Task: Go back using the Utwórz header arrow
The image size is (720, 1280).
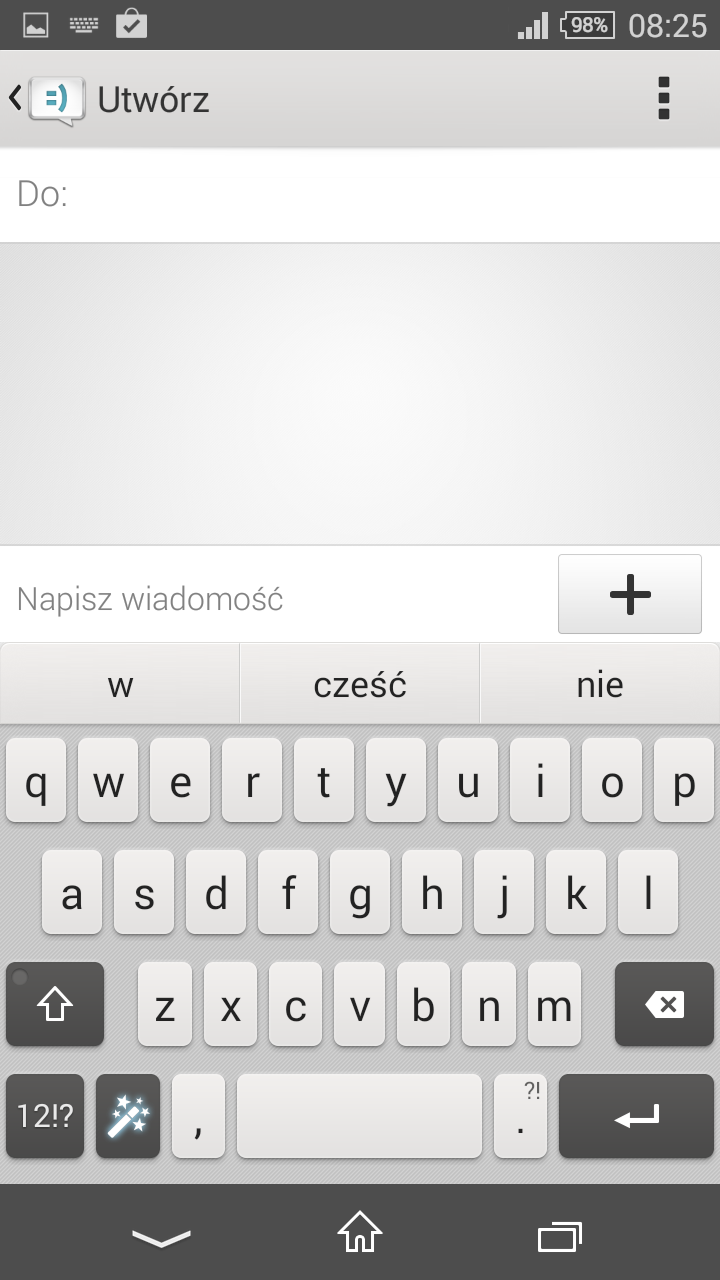Action: point(15,99)
